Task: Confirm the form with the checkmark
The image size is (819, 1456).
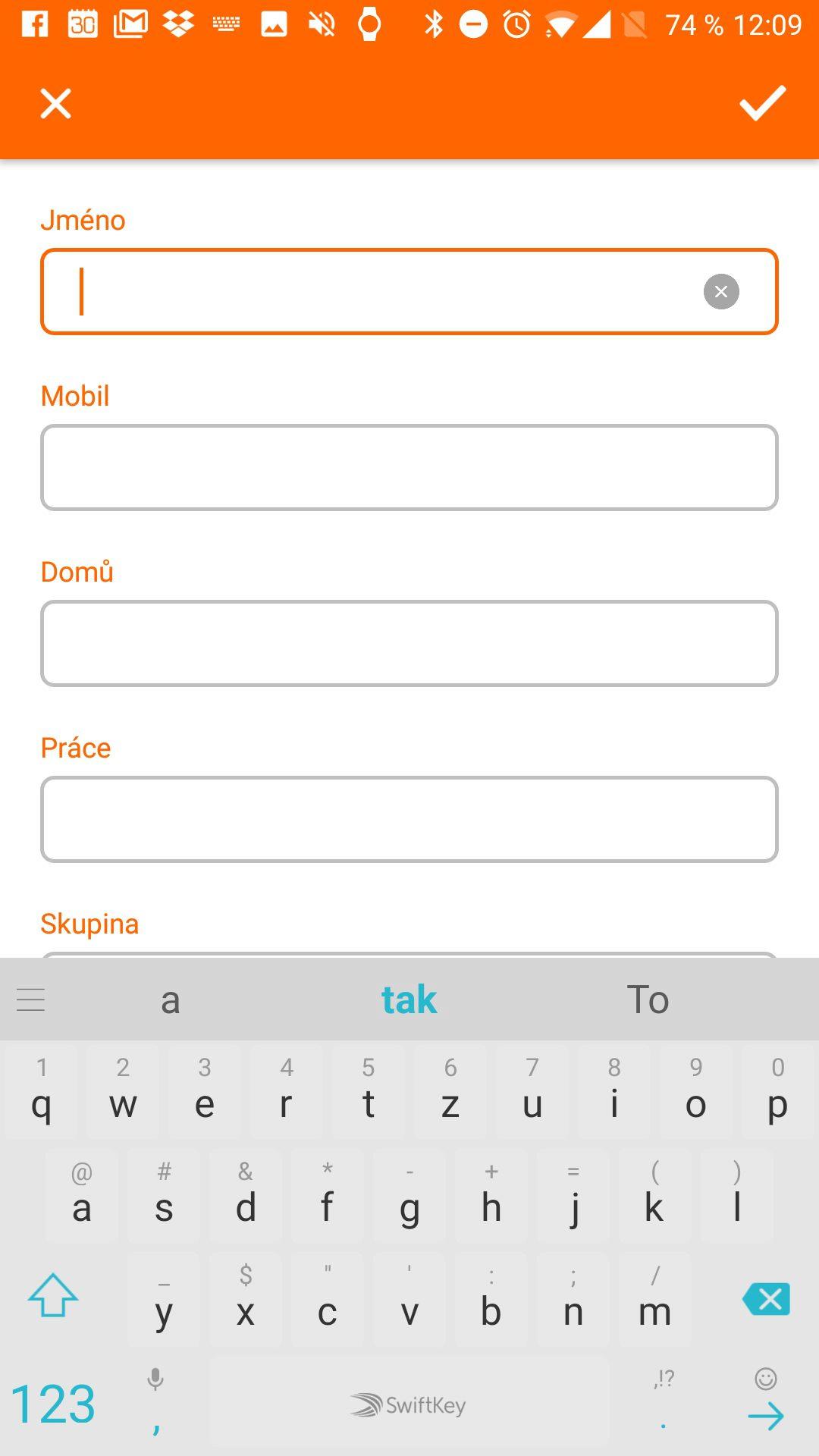Action: click(763, 103)
